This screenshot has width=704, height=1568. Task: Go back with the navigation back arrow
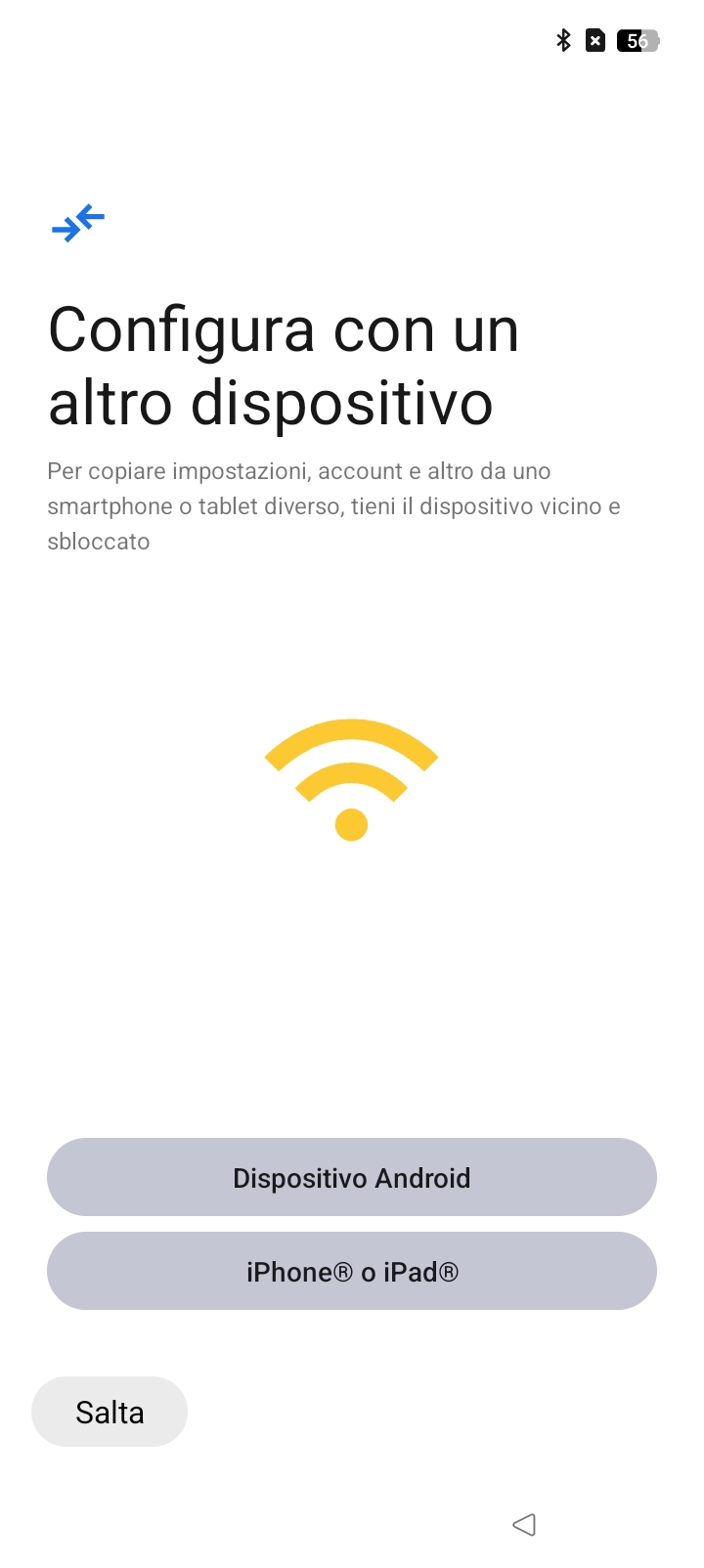[524, 1524]
